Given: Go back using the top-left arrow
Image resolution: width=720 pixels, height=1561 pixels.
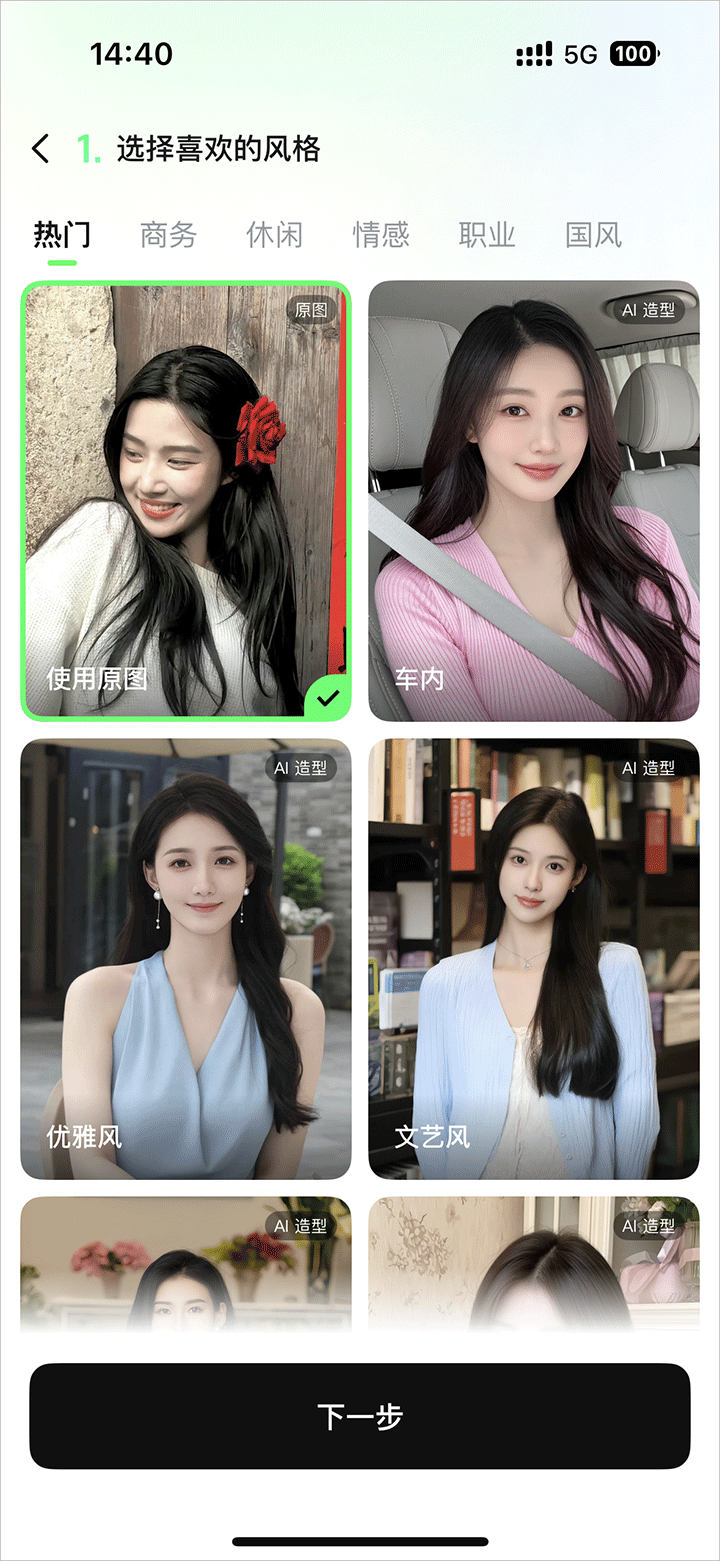Looking at the screenshot, I should pyautogui.click(x=40, y=150).
